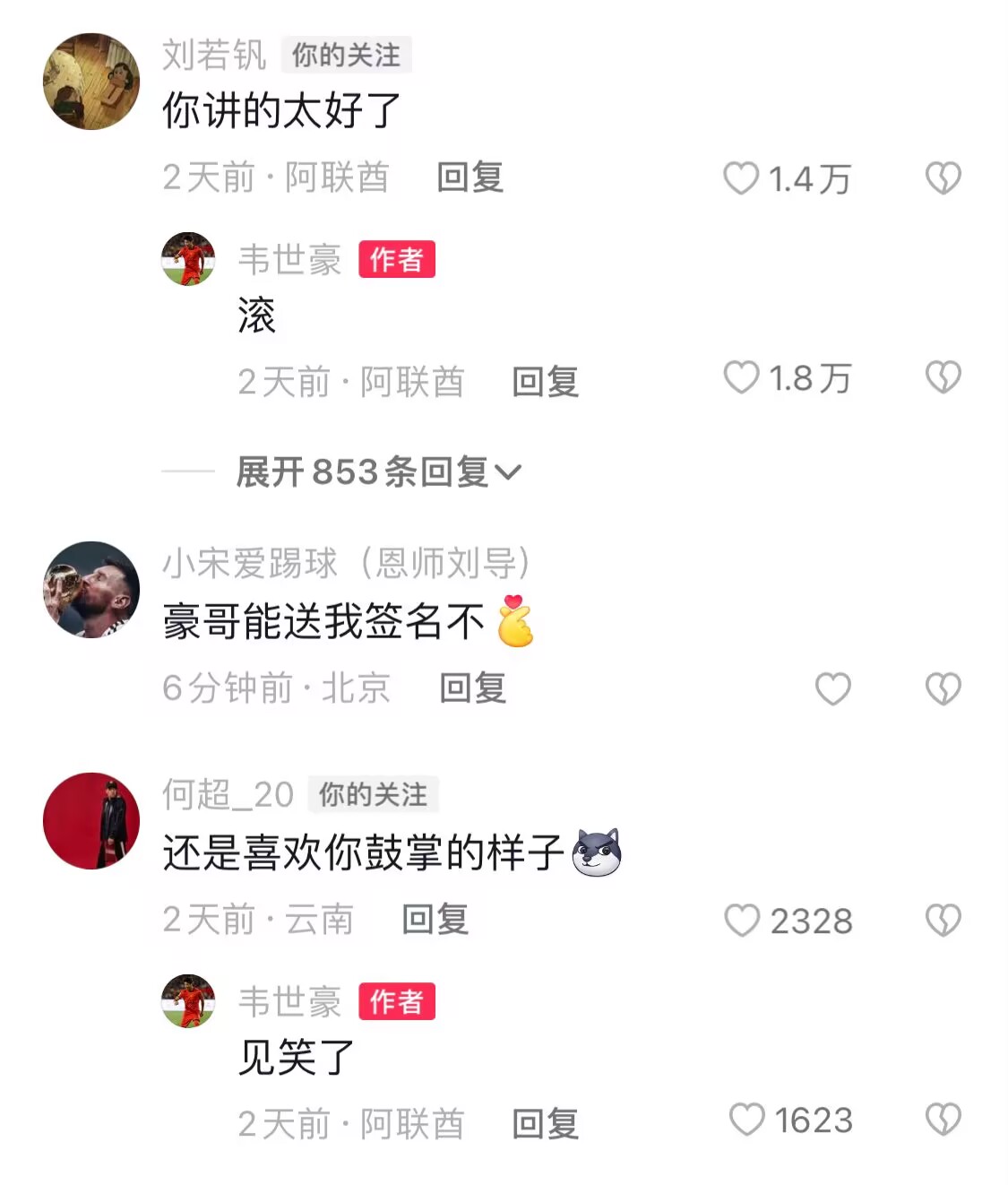Reply to 何超_20's comment

435,920
